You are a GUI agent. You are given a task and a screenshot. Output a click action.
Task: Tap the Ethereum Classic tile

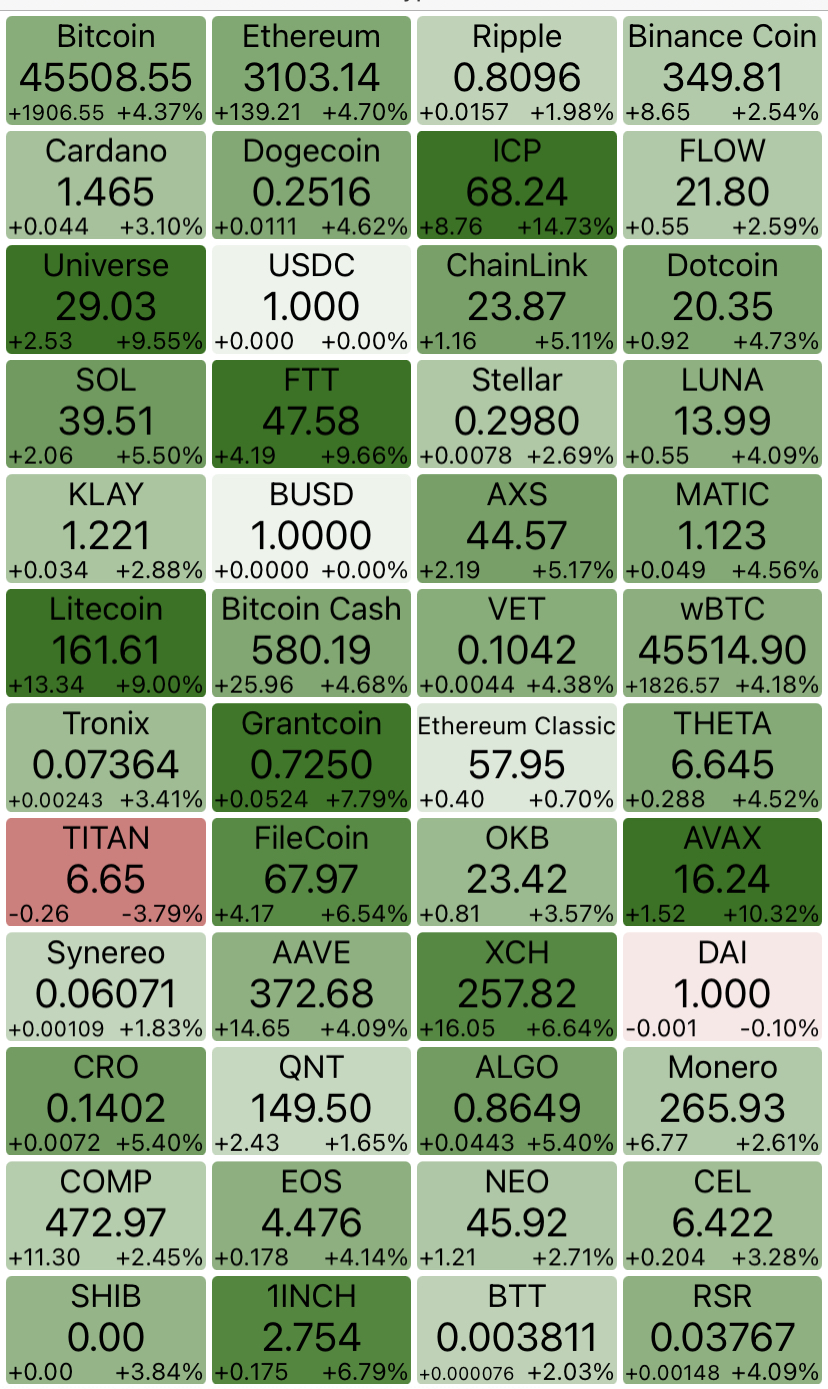(x=517, y=757)
